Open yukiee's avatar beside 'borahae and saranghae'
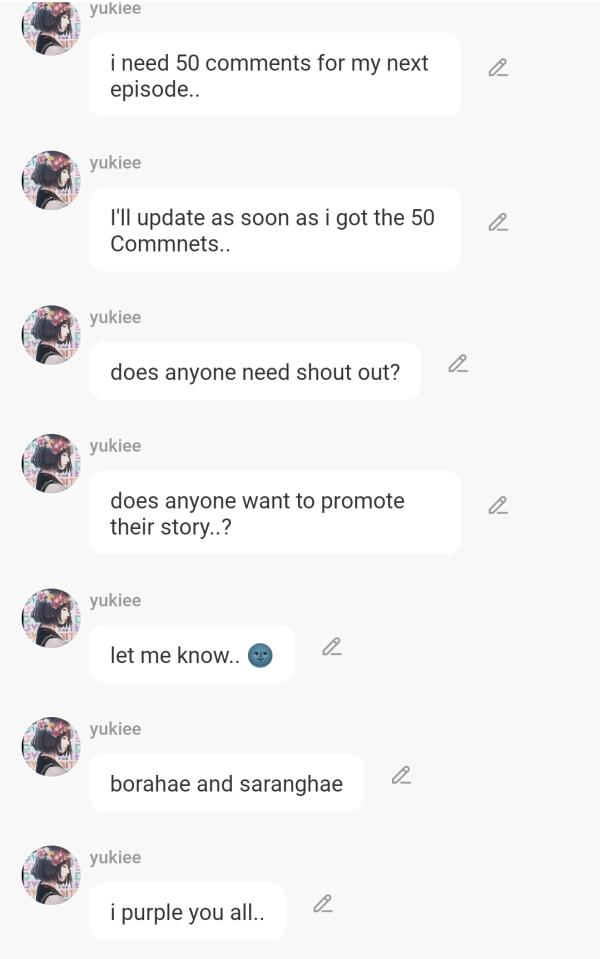The image size is (600, 959). (x=51, y=746)
